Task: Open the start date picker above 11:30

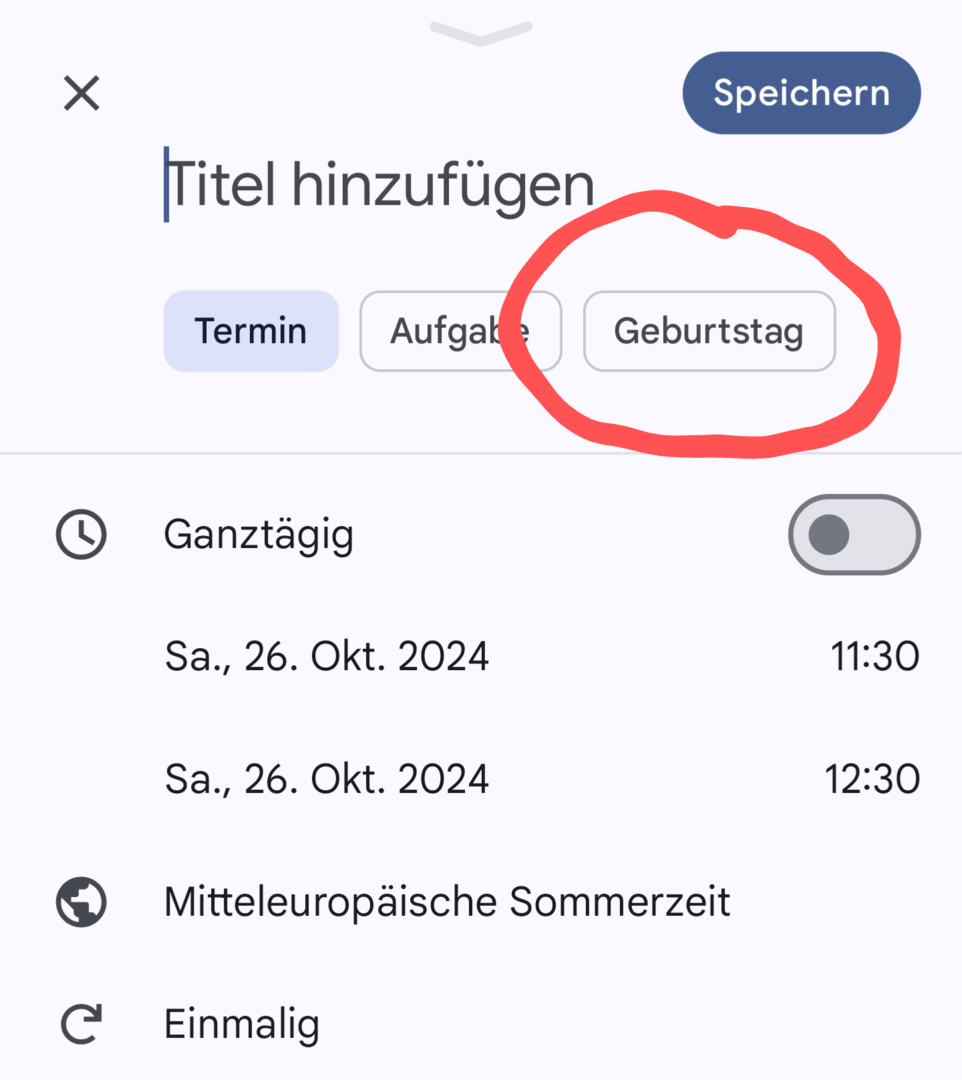Action: pos(327,657)
